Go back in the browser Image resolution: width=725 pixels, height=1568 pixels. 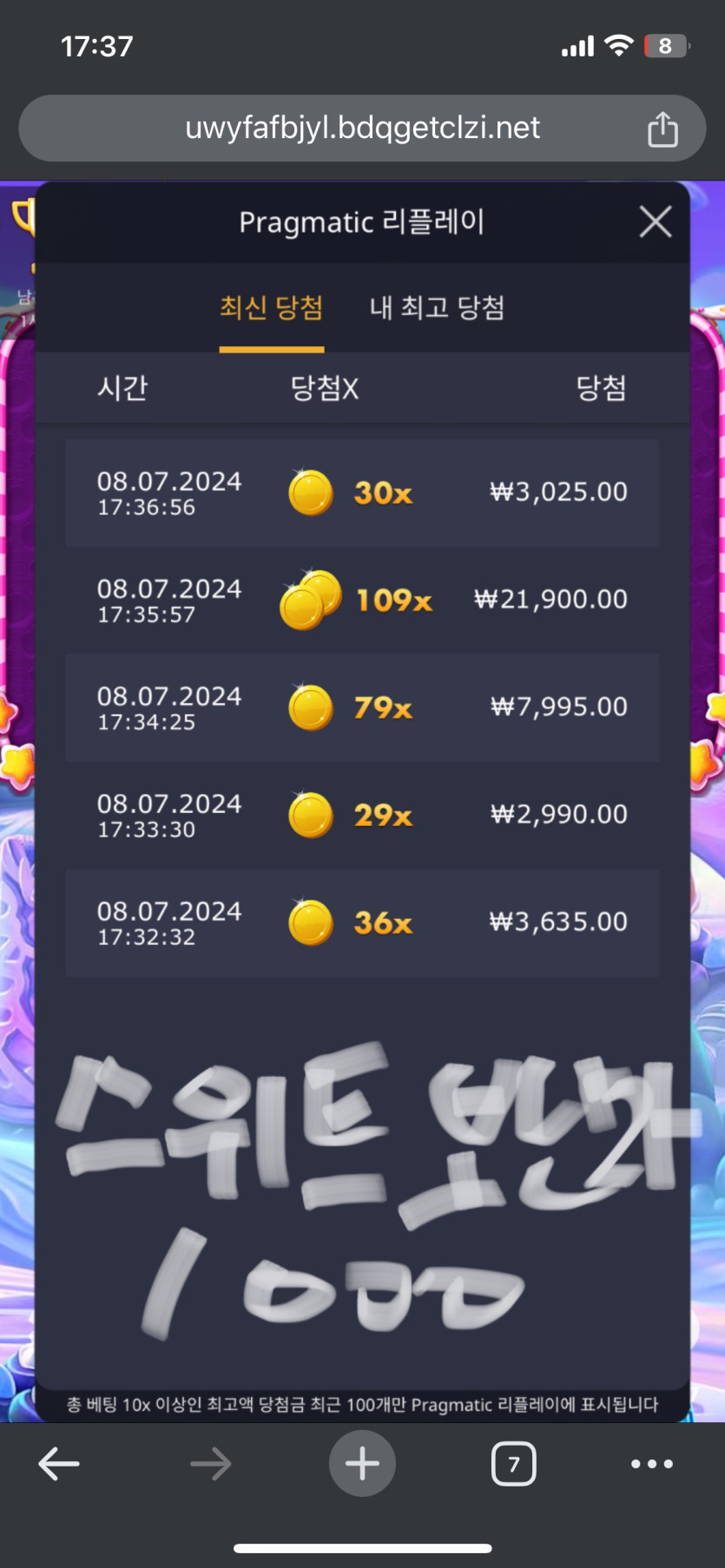59,1464
